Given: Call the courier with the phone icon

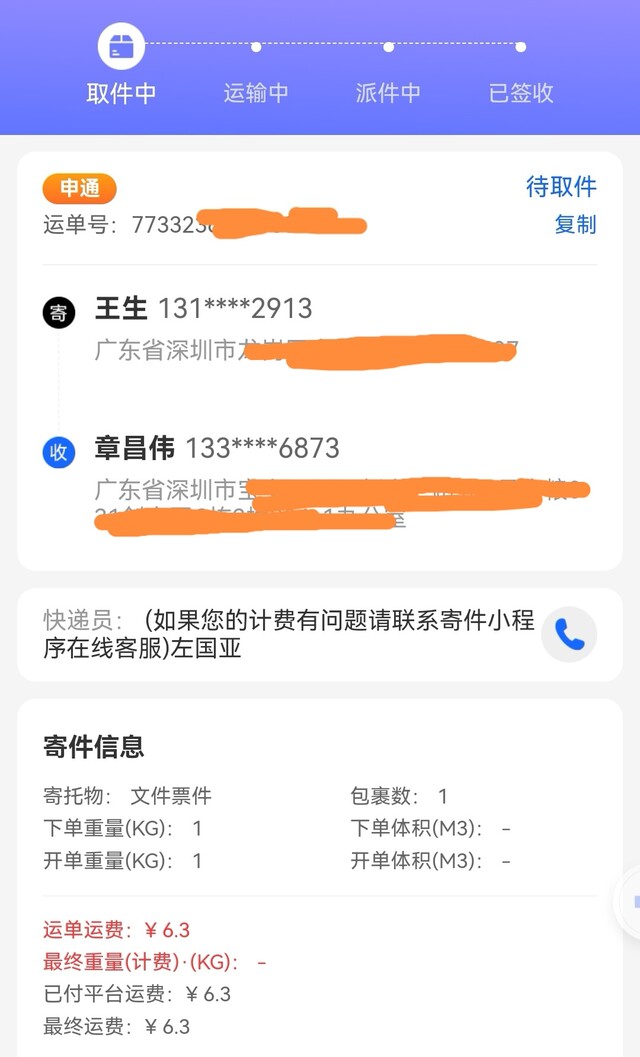Looking at the screenshot, I should click(569, 634).
